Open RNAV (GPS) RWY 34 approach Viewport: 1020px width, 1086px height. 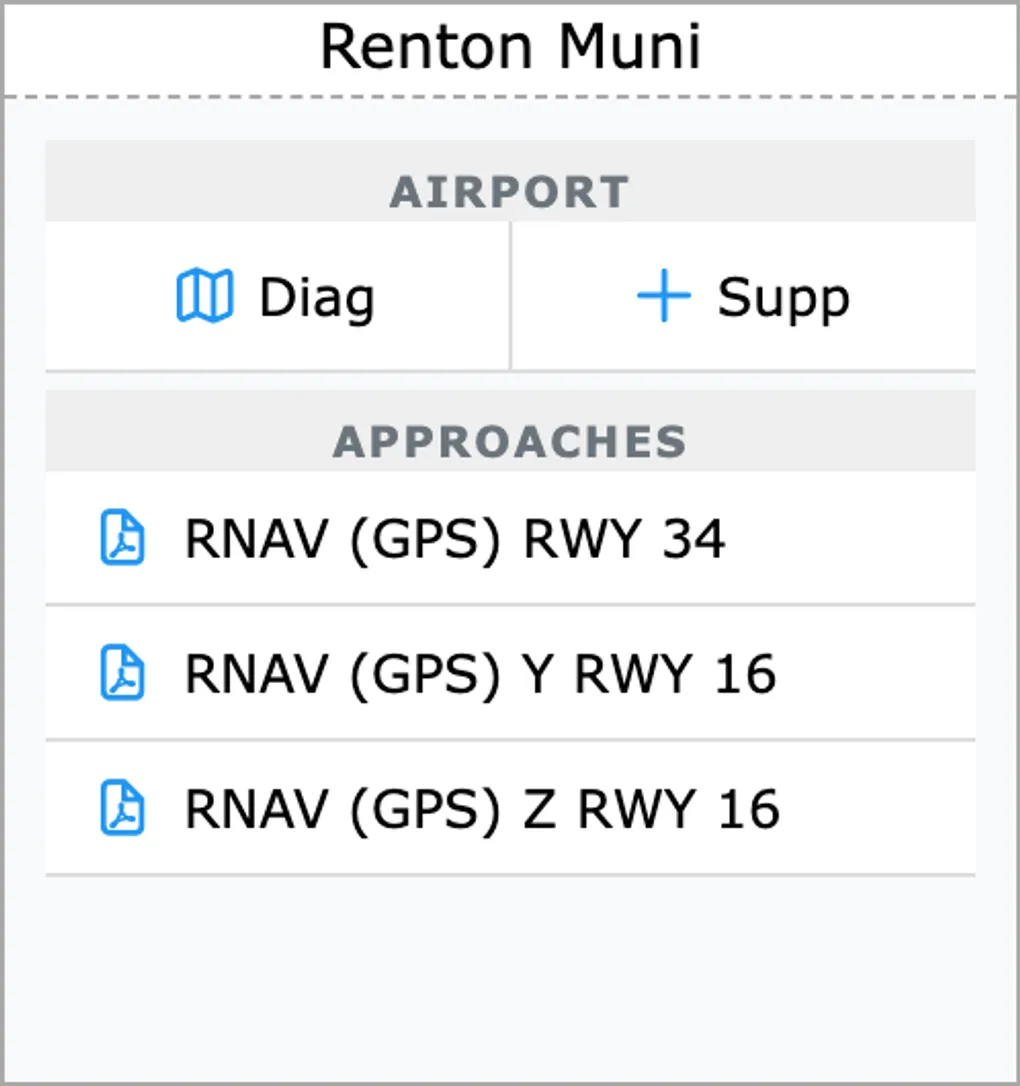pos(455,539)
